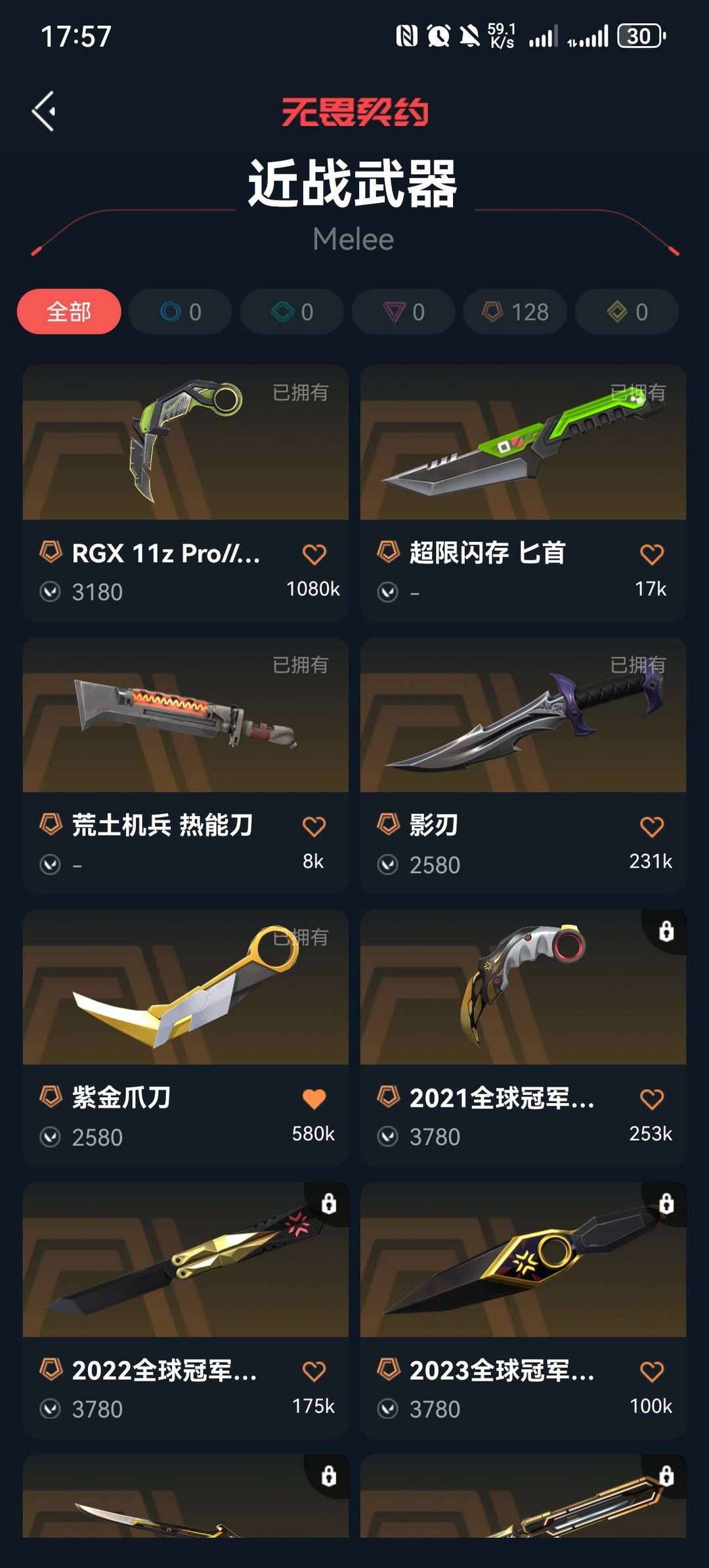Open the 紫金爪刀 card
Image resolution: width=709 pixels, height=1568 pixels.
(x=186, y=1038)
